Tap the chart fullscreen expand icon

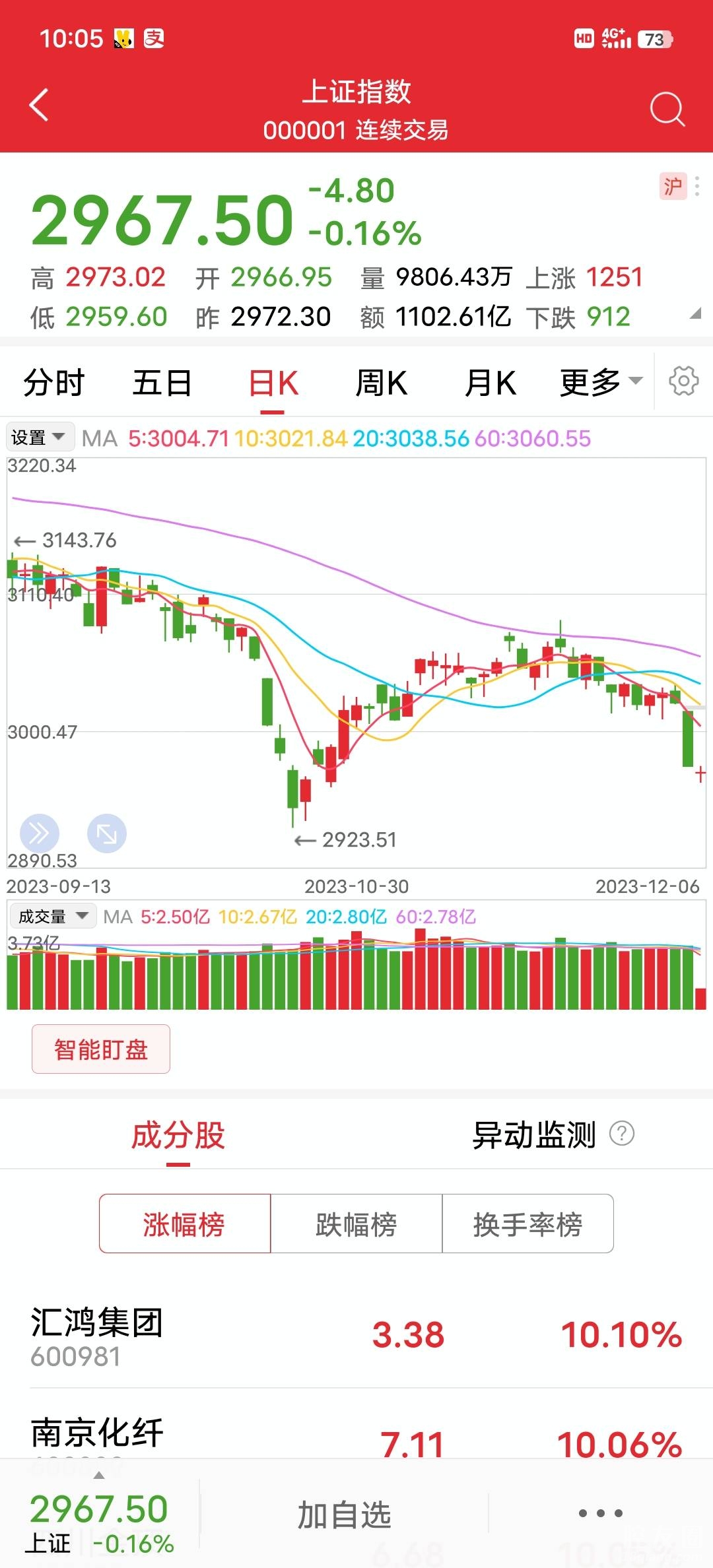(107, 834)
